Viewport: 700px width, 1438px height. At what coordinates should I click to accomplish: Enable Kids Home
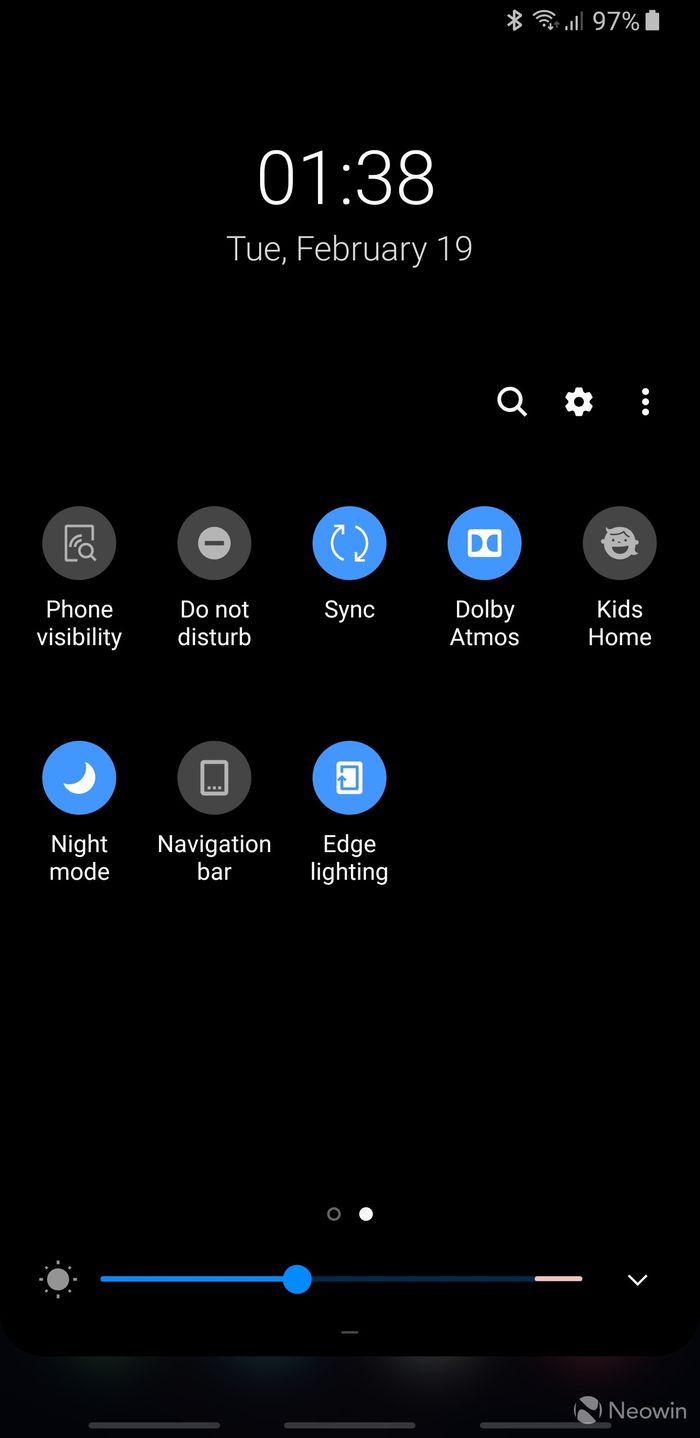[x=619, y=544]
